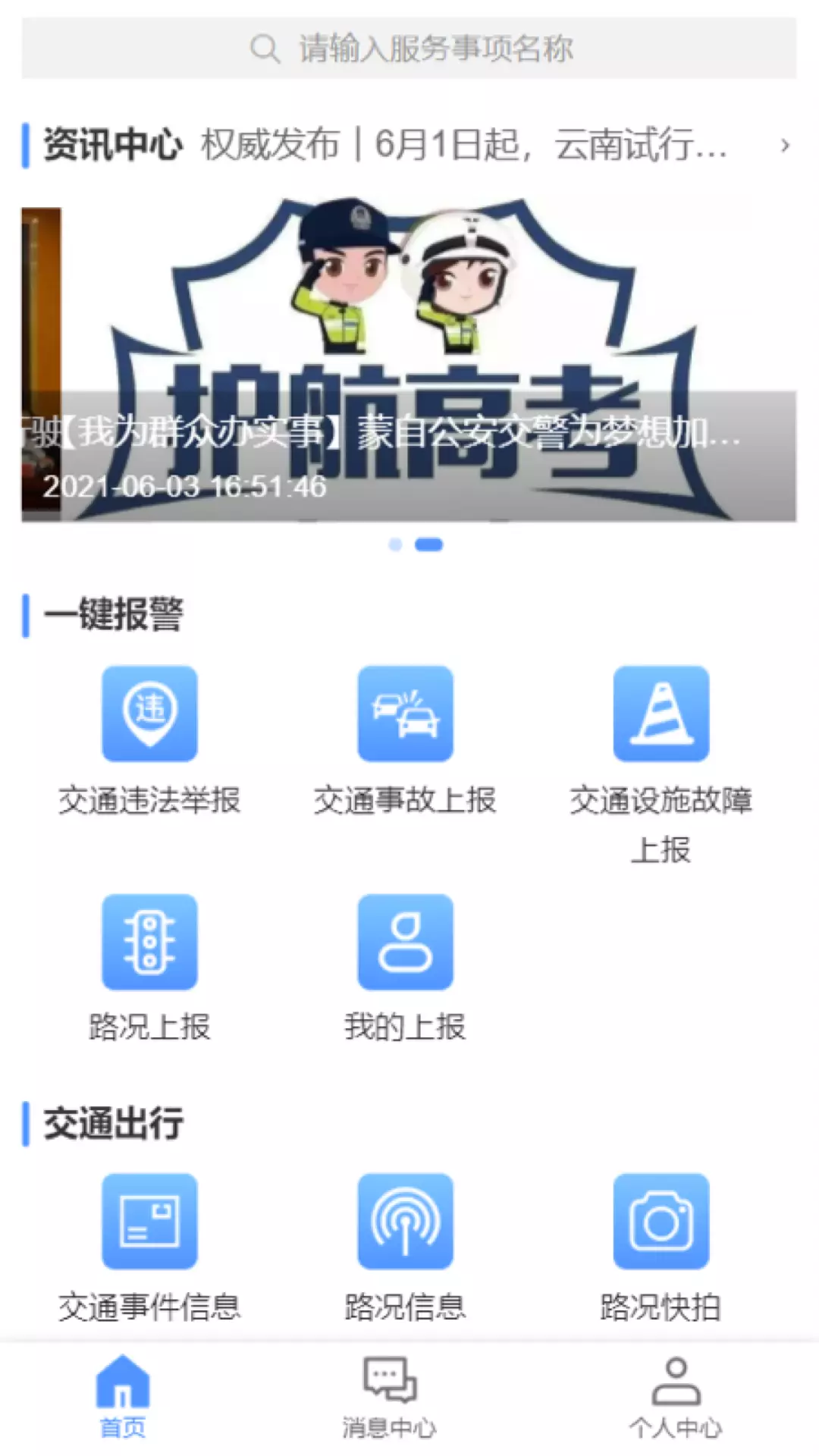Viewport: 819px width, 1456px height.
Task: Tap the 请输入服务事项名称 search box
Action: (x=409, y=48)
